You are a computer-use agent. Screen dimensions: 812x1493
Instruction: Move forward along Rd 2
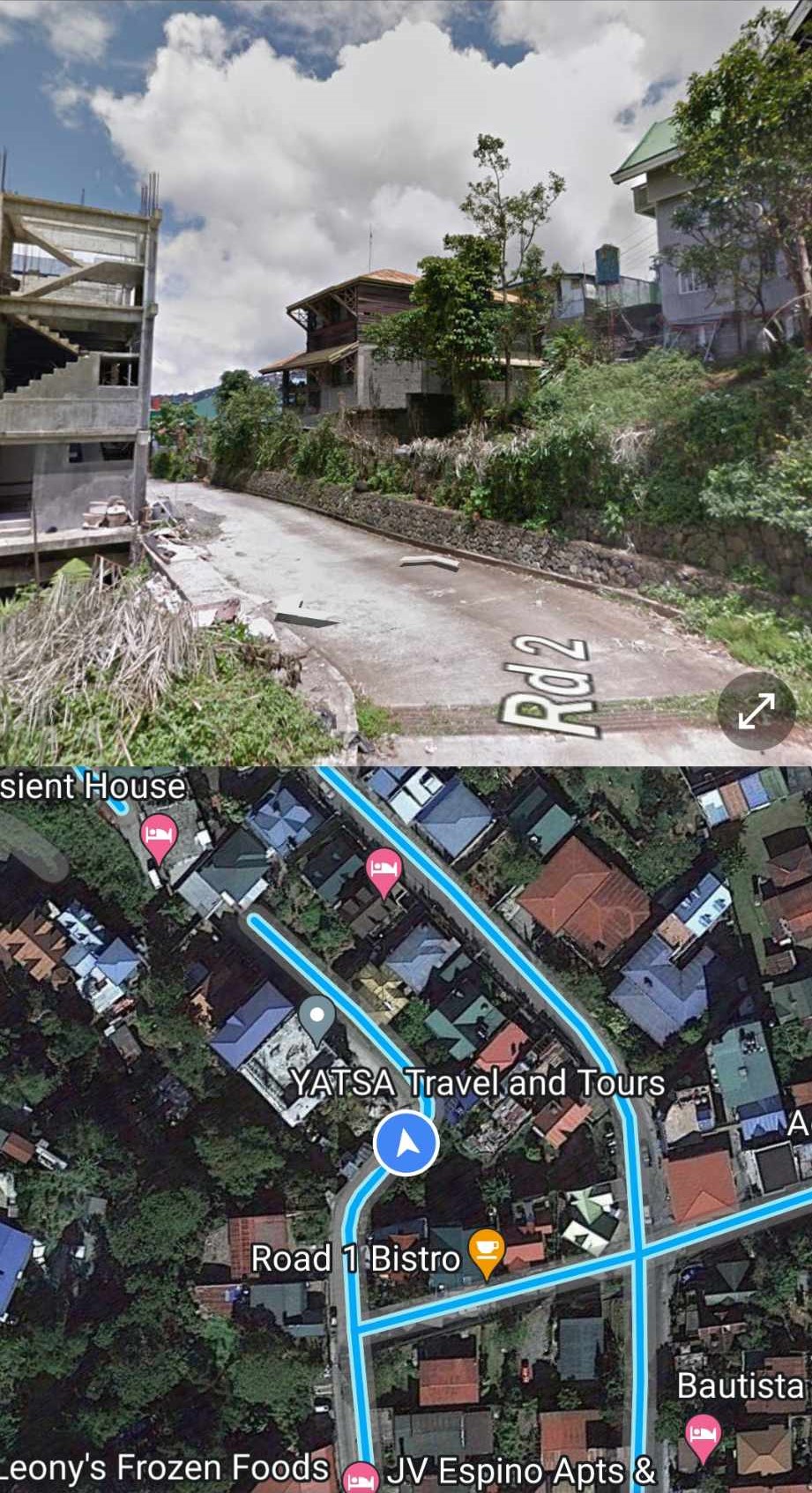(430, 563)
